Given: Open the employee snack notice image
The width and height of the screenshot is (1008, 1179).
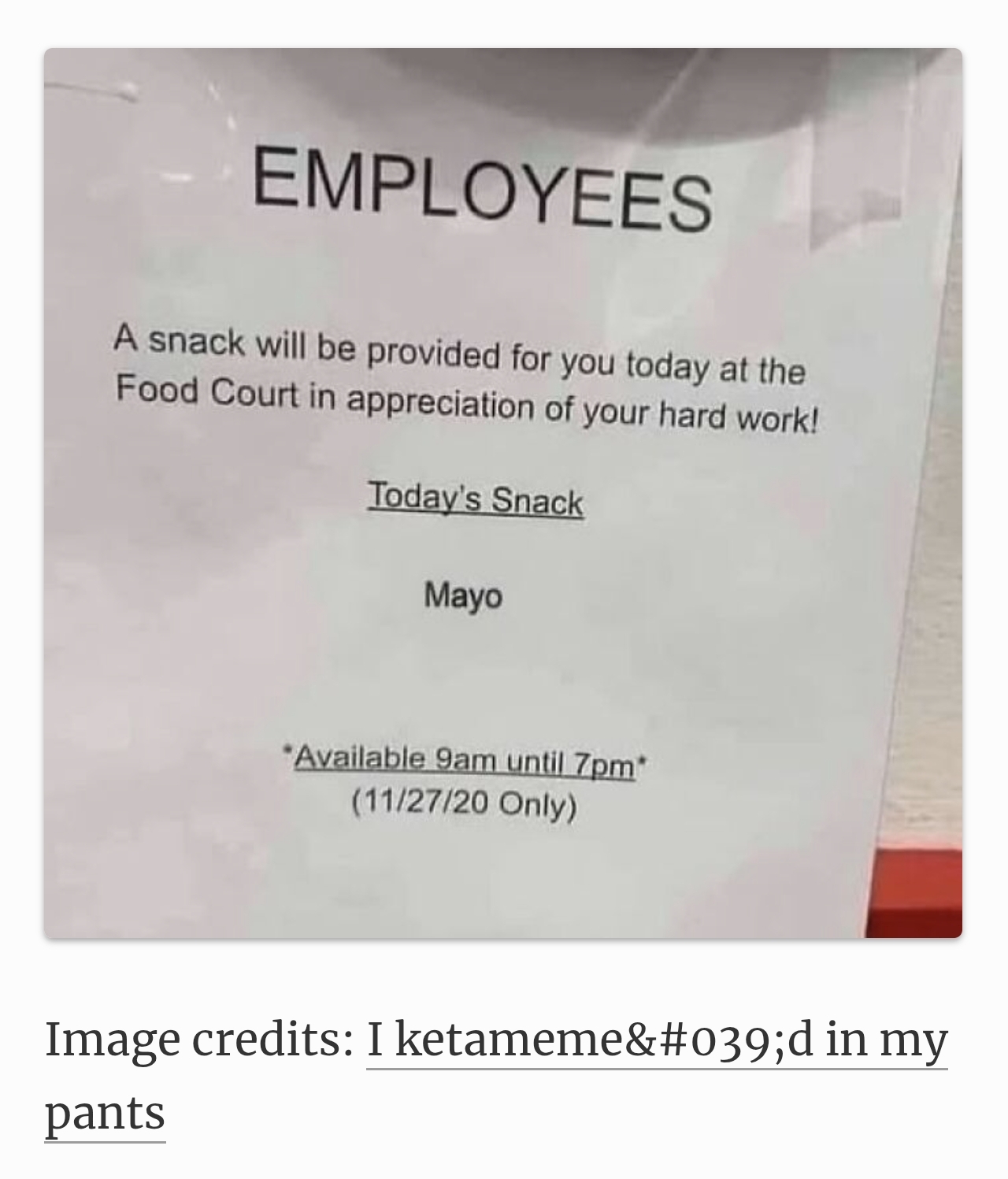Looking at the screenshot, I should tap(502, 493).
